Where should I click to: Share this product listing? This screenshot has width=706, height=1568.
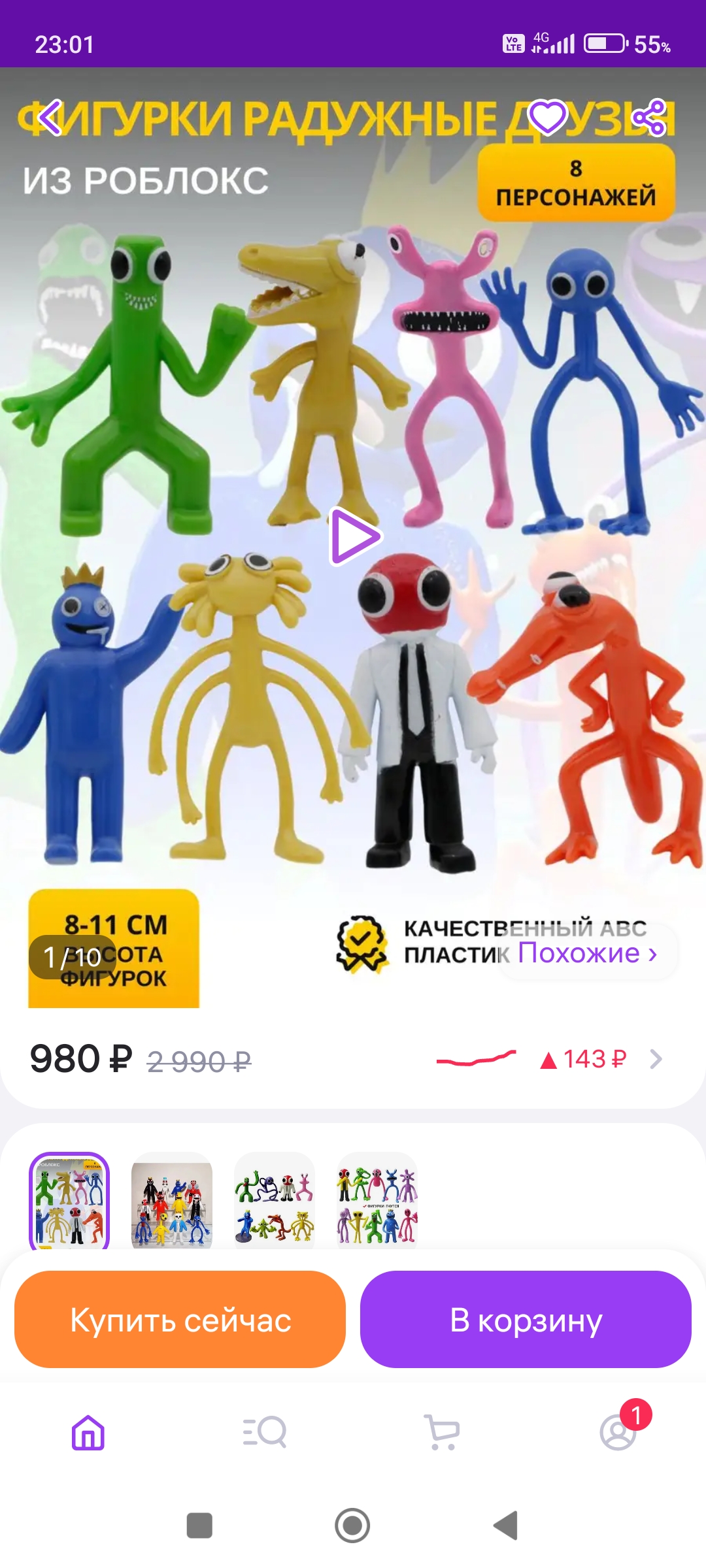(x=649, y=118)
